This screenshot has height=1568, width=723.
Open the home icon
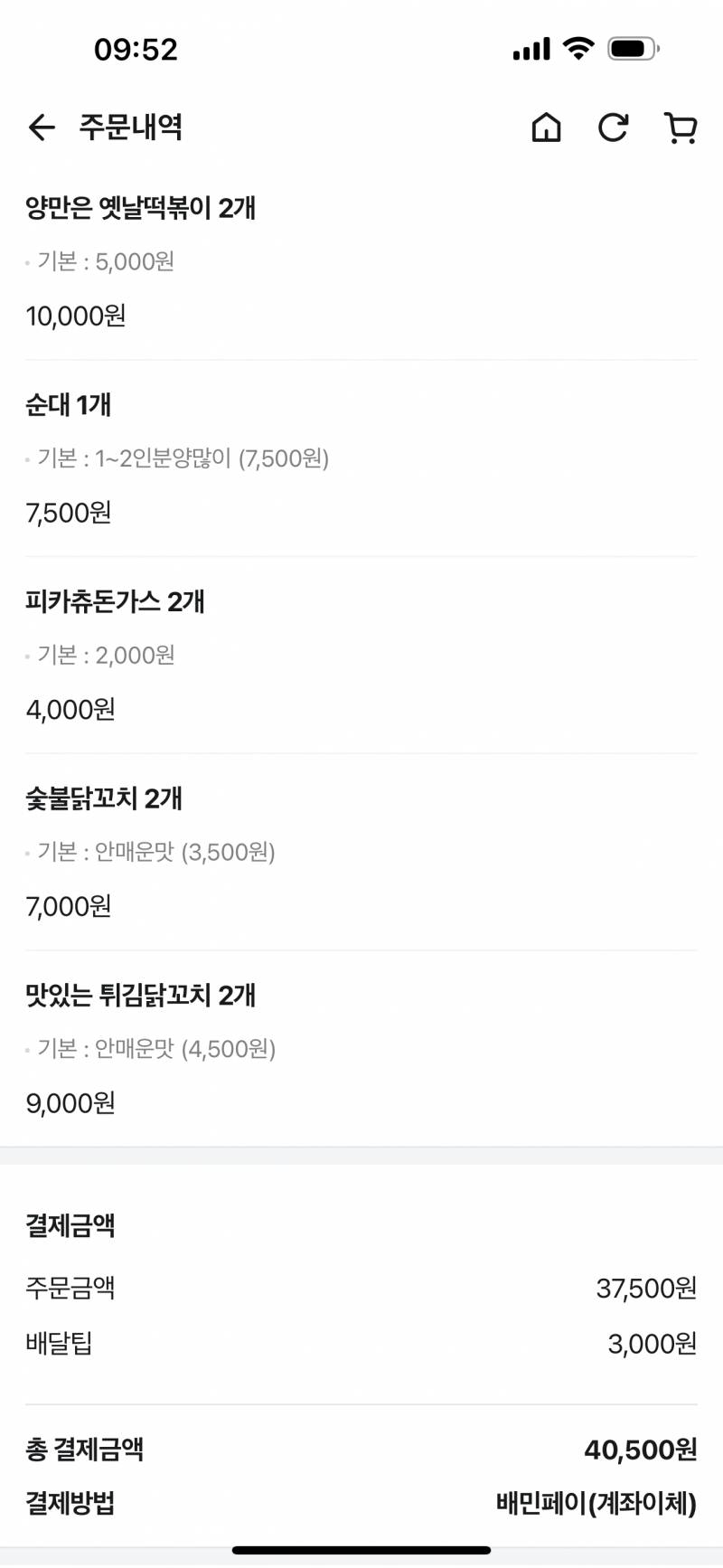coord(546,128)
